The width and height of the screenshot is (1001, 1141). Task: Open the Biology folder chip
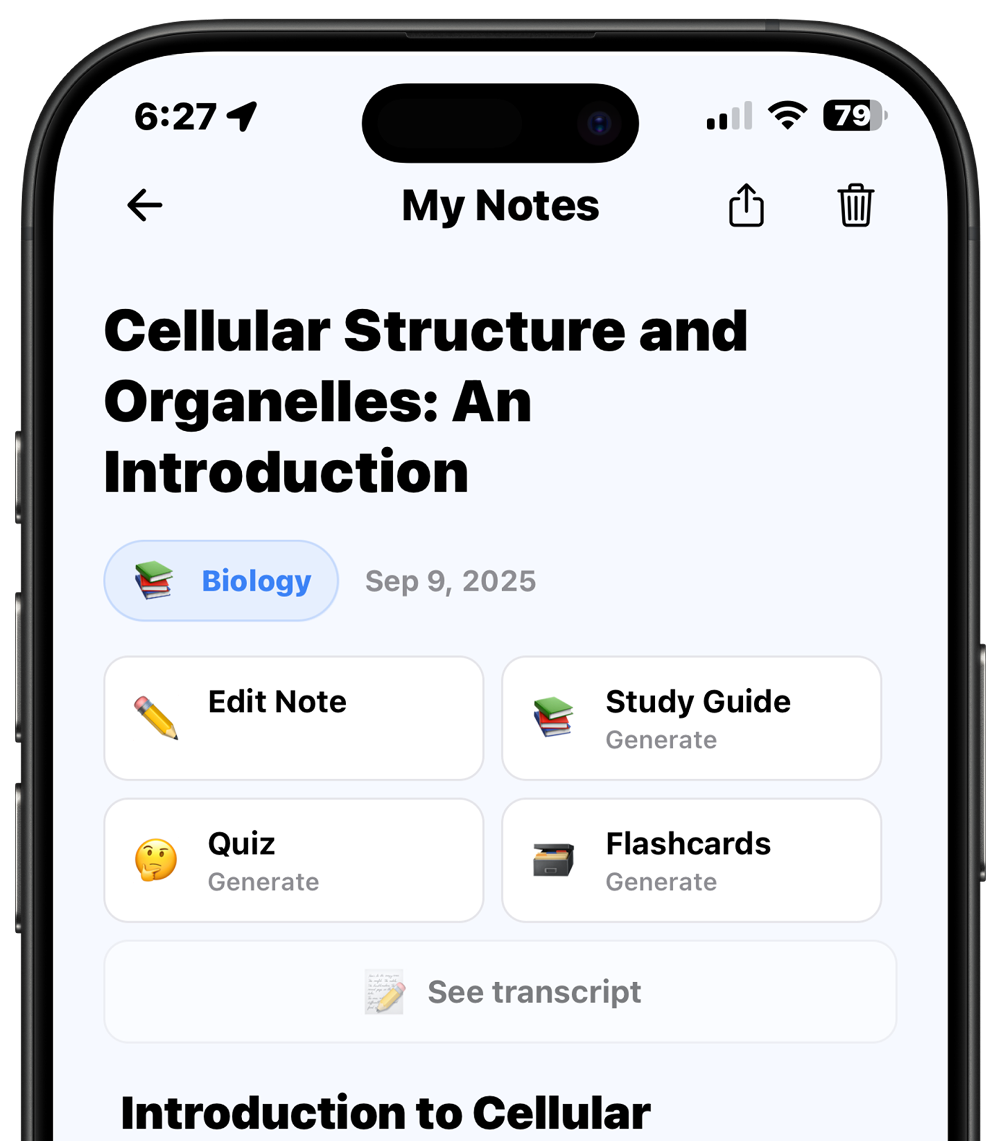click(221, 581)
